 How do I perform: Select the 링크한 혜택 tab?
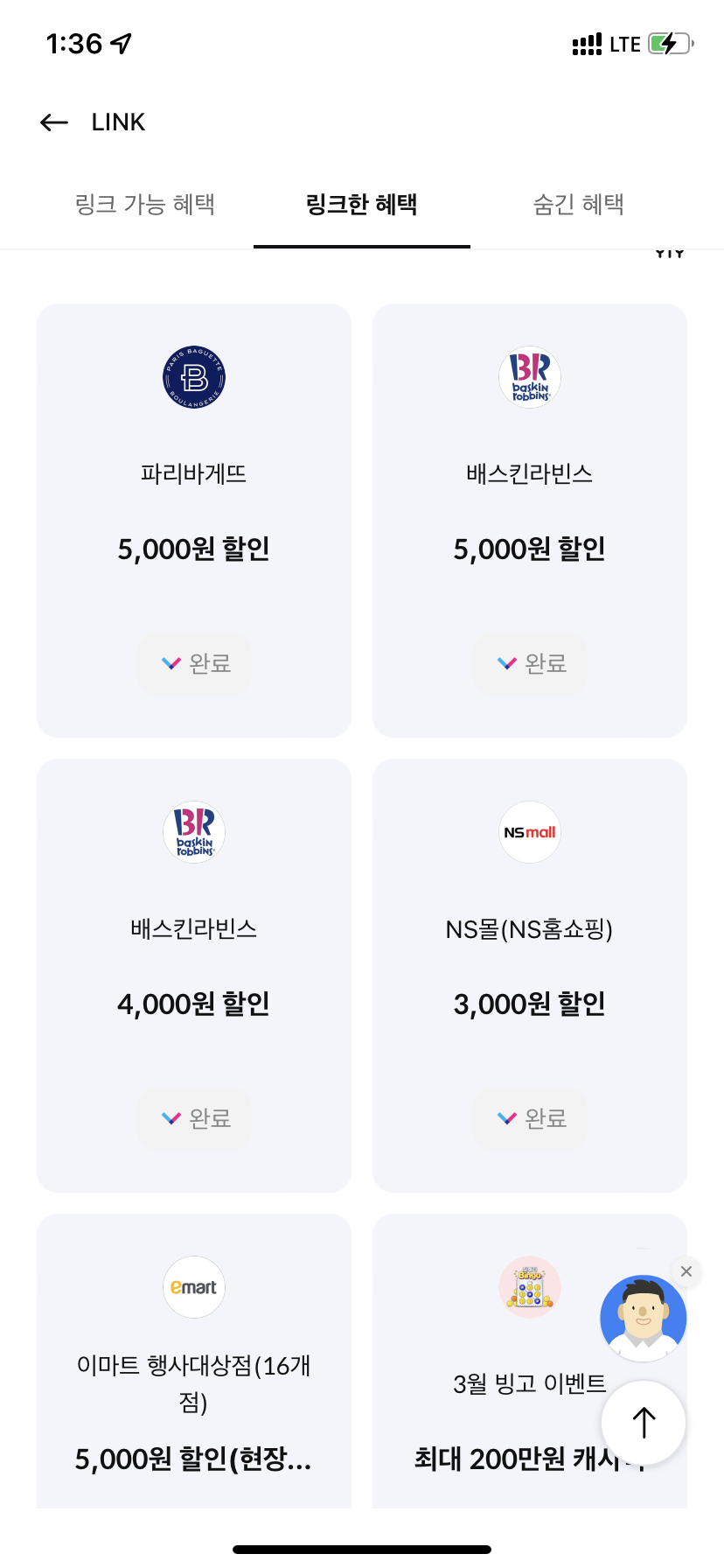[x=361, y=205]
